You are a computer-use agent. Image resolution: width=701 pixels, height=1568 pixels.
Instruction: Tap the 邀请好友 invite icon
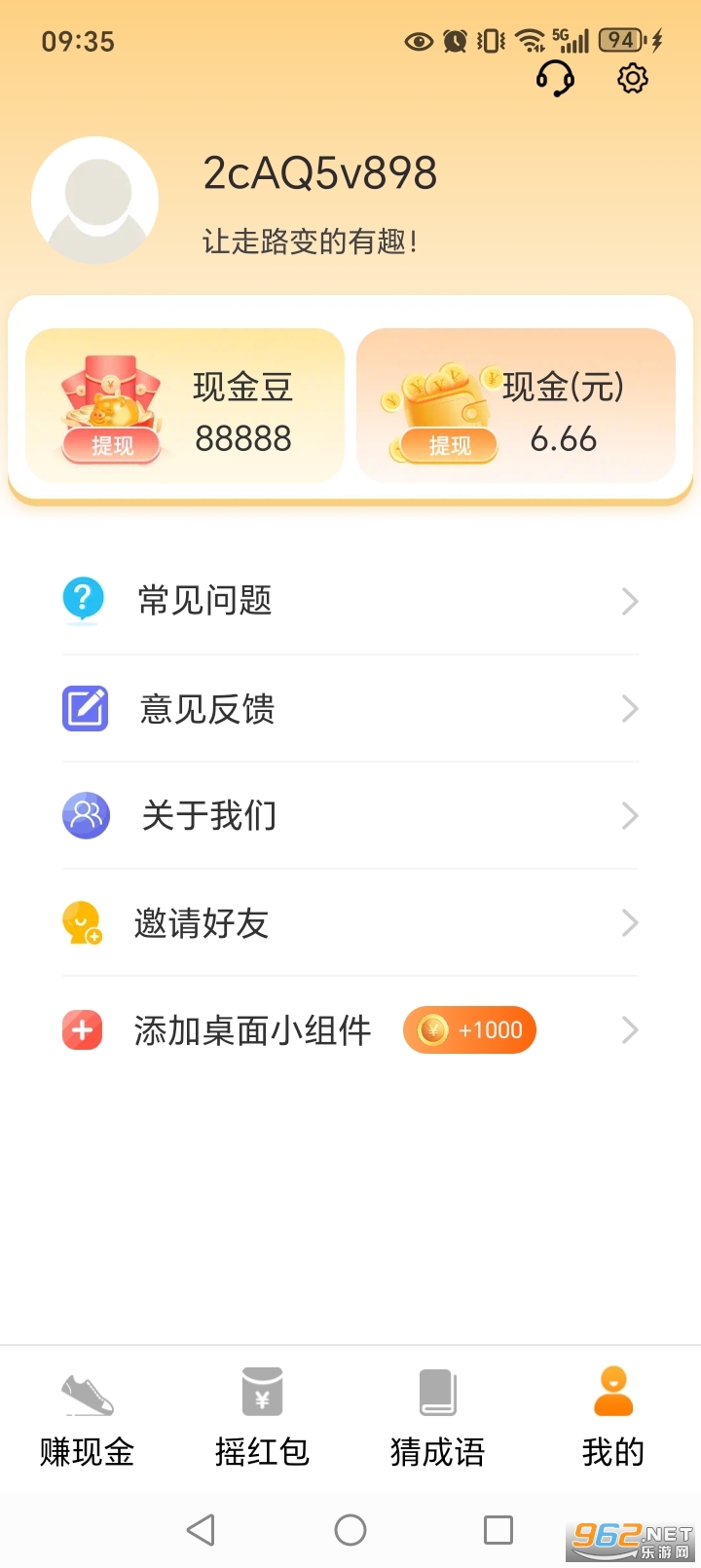[83, 923]
